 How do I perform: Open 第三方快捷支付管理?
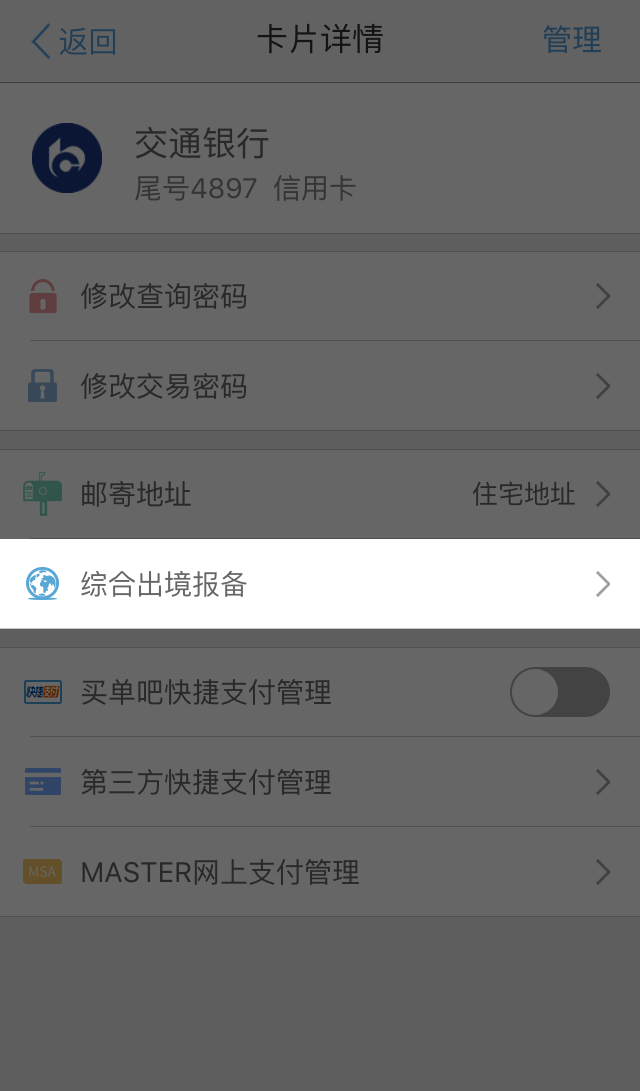tap(320, 782)
